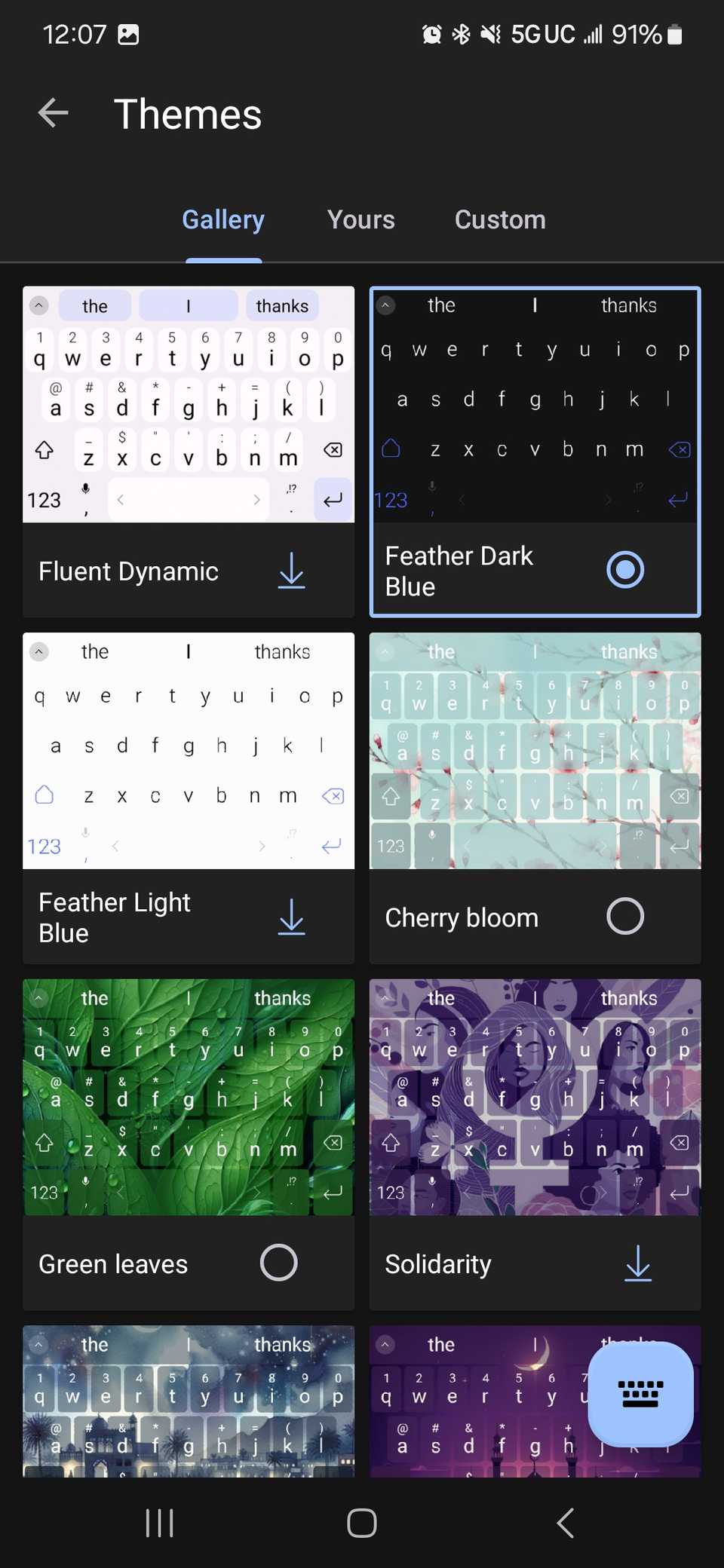The height and width of the screenshot is (1568, 724).
Task: Tap the Green leaves keyboard preview
Action: coord(188,1097)
